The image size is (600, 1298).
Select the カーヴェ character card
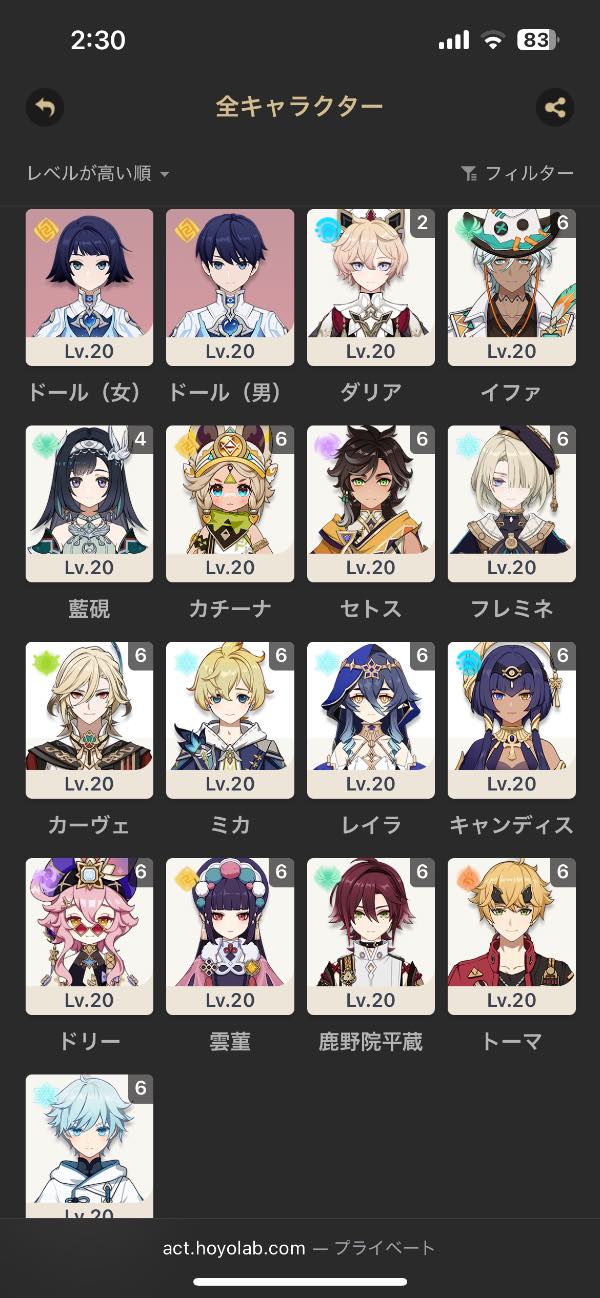pos(89,720)
